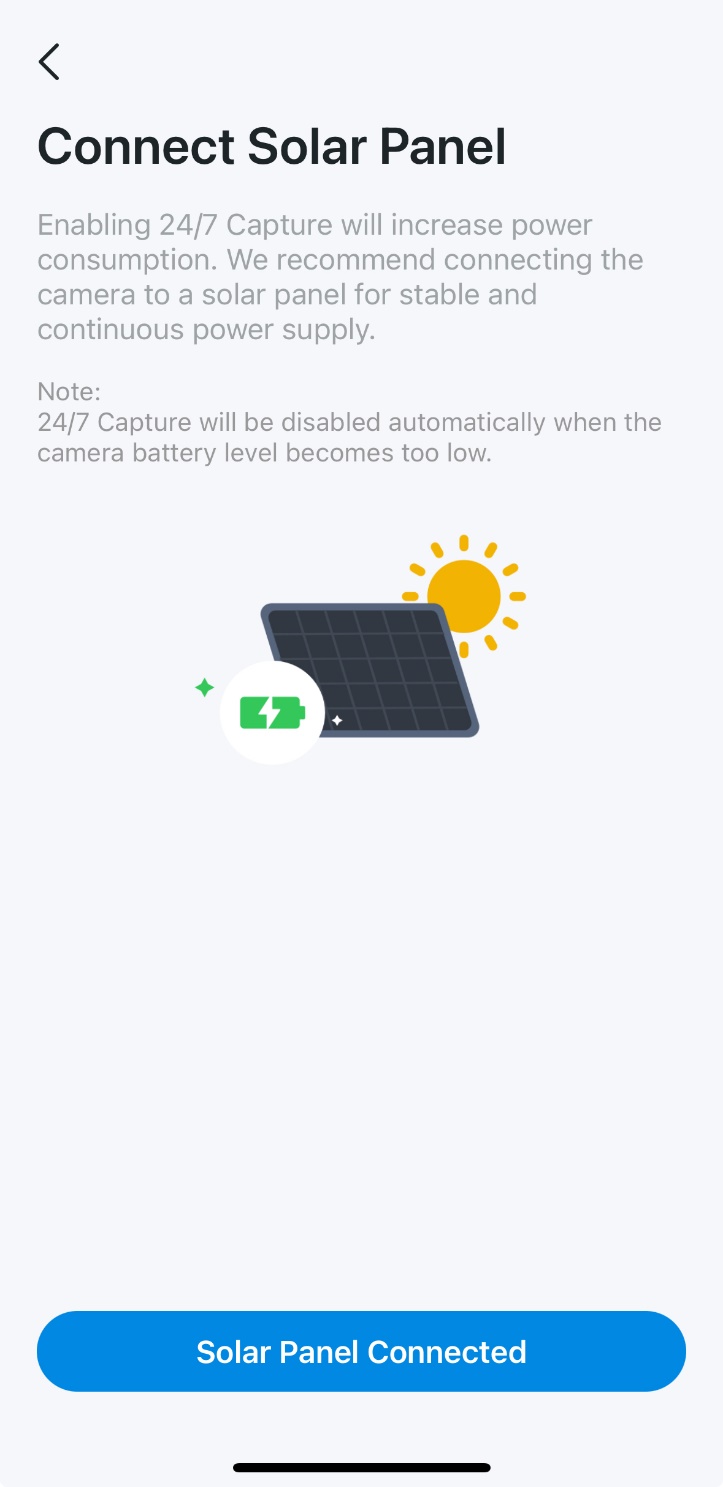
Task: Go back using the top arrow
Action: click(49, 62)
